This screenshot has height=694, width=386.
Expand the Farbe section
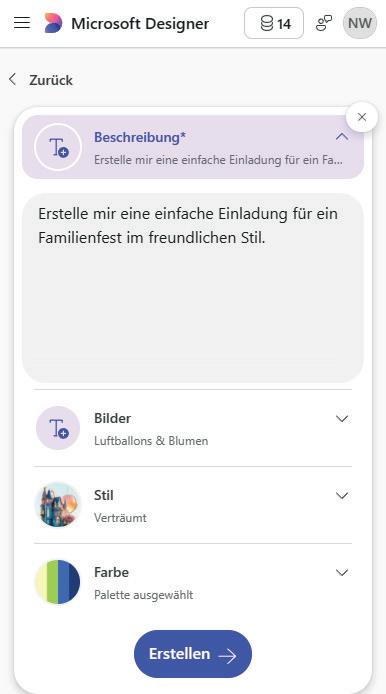(x=193, y=582)
